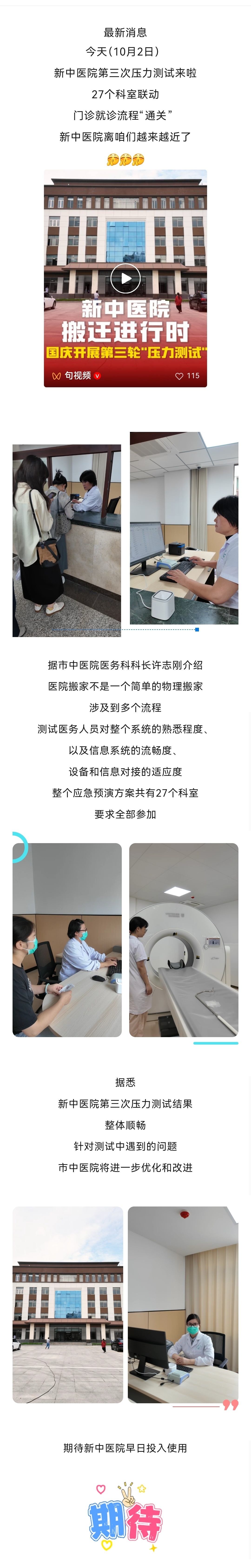Open the 句视频 channel
The height and width of the screenshot is (1568, 251).
77,376
